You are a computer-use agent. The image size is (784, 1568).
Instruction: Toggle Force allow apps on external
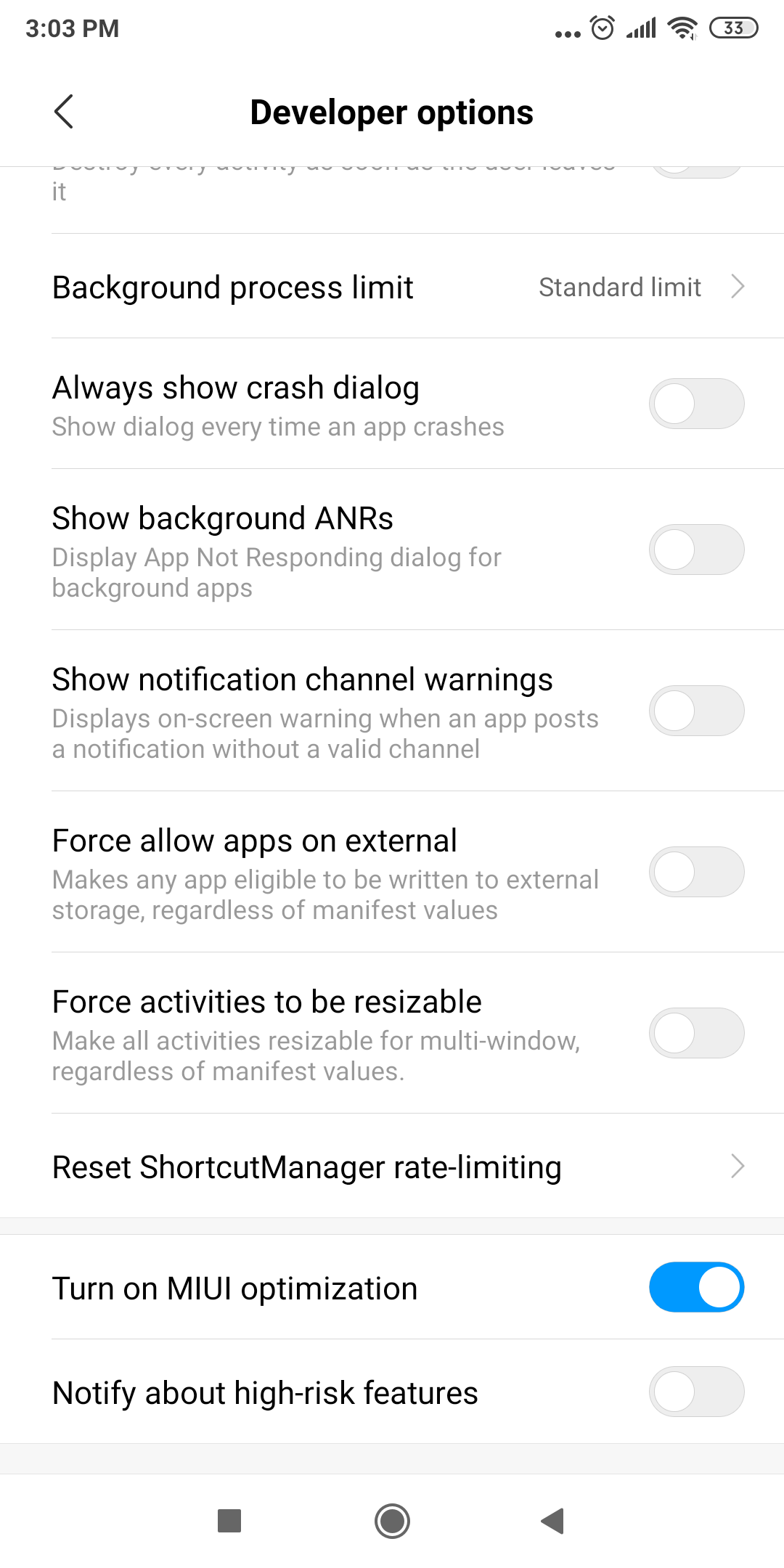(696, 873)
